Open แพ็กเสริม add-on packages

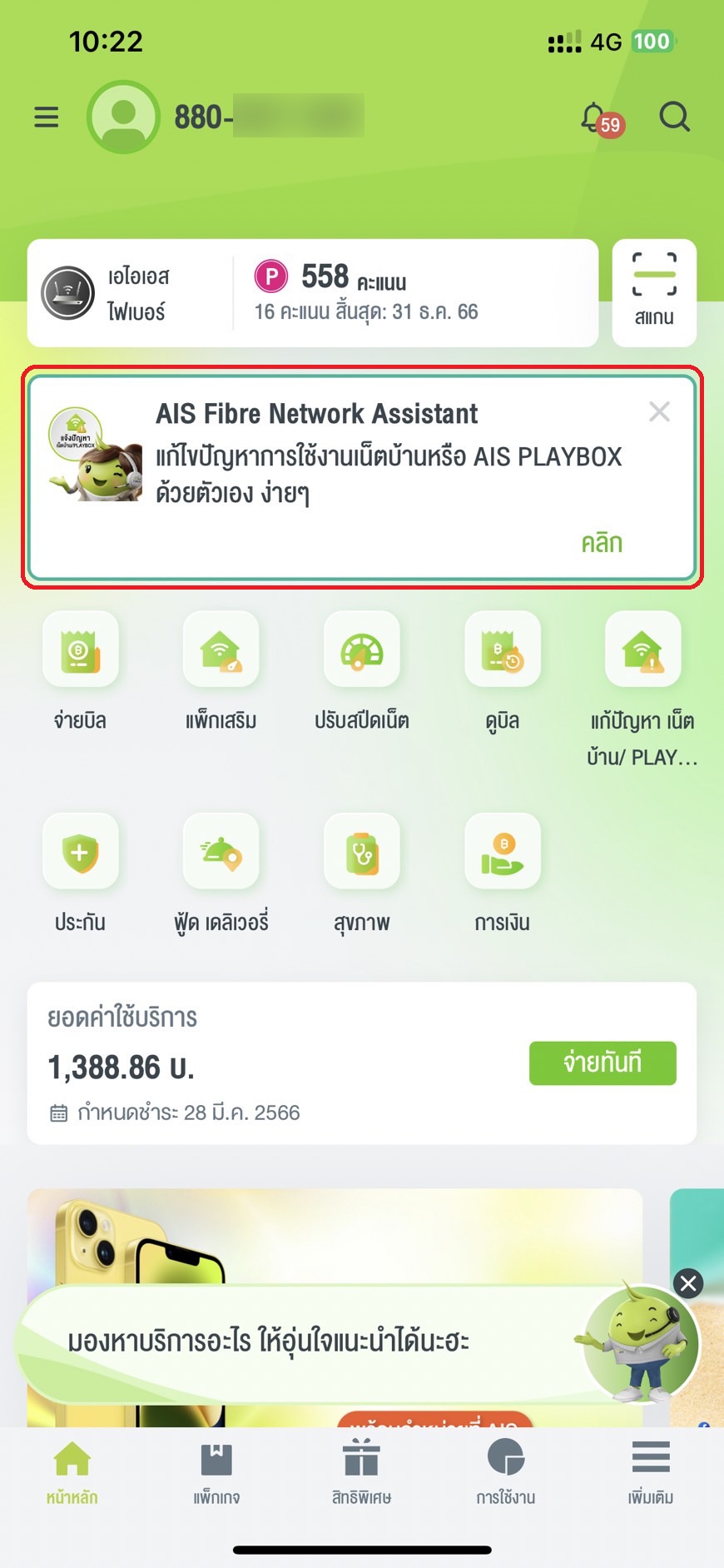tap(221, 650)
